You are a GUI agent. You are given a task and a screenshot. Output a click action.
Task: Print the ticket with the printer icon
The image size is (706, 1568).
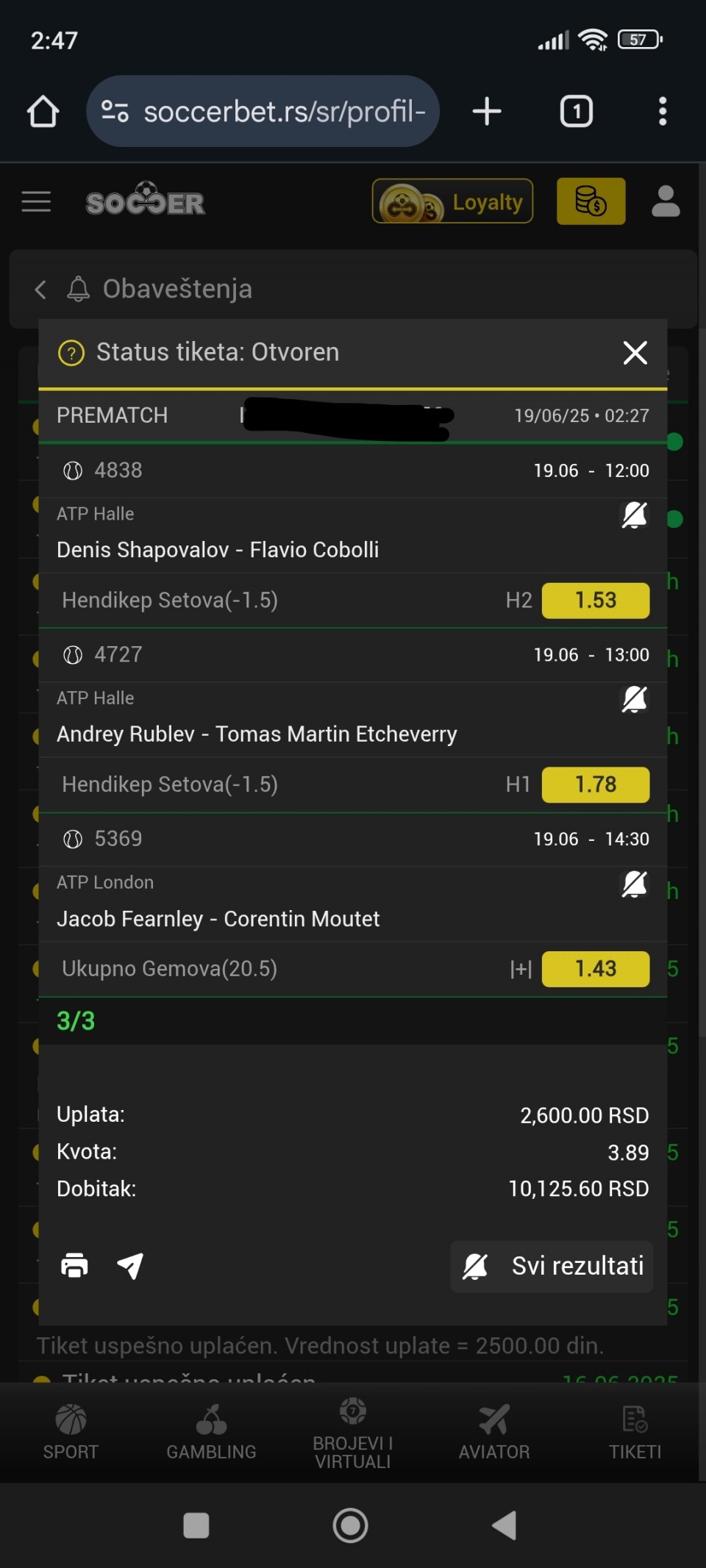click(x=74, y=1265)
